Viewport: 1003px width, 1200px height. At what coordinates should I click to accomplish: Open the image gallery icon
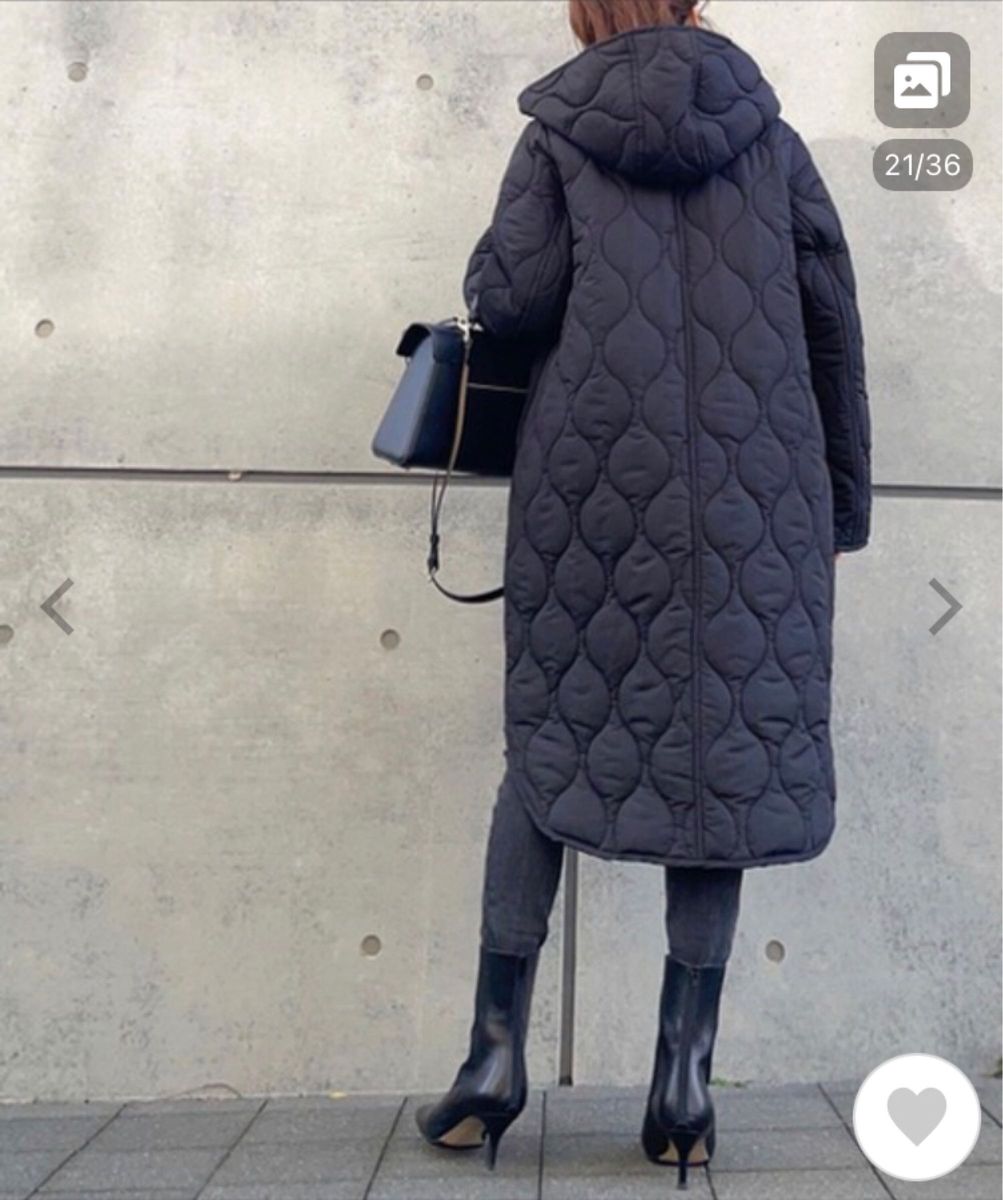coord(921,80)
